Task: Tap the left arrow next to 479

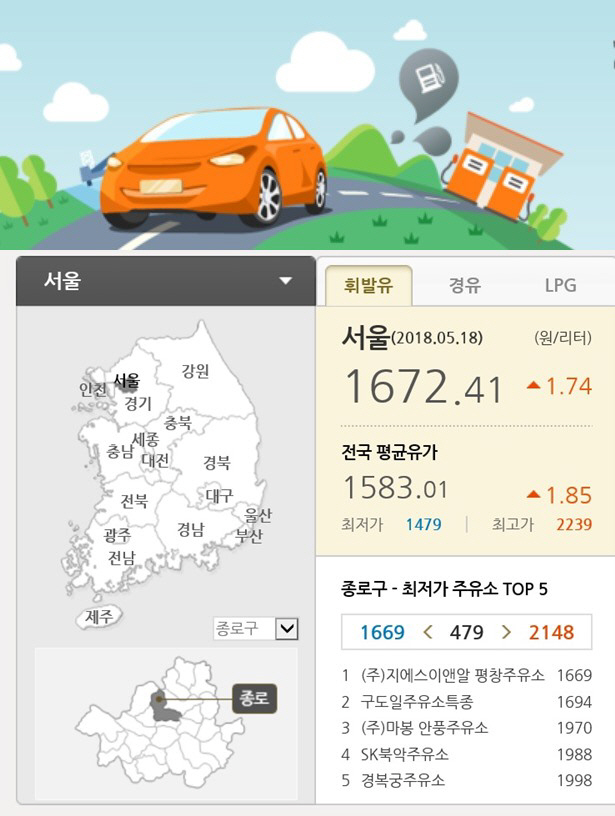Action: tap(427, 632)
